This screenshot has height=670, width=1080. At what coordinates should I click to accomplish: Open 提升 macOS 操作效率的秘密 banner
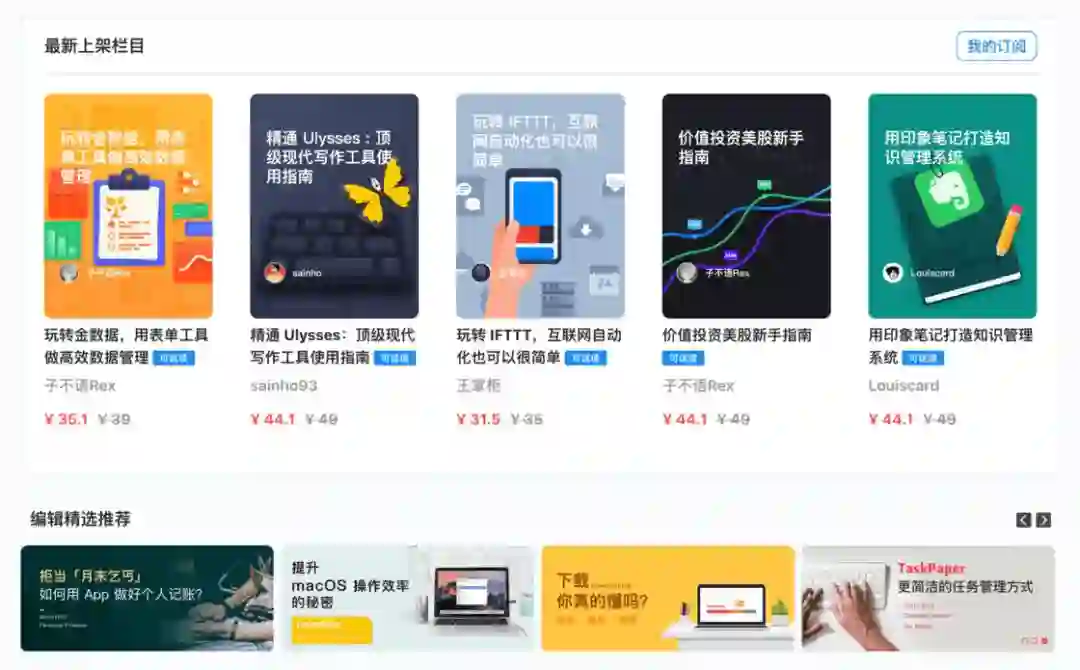pyautogui.click(x=407, y=598)
